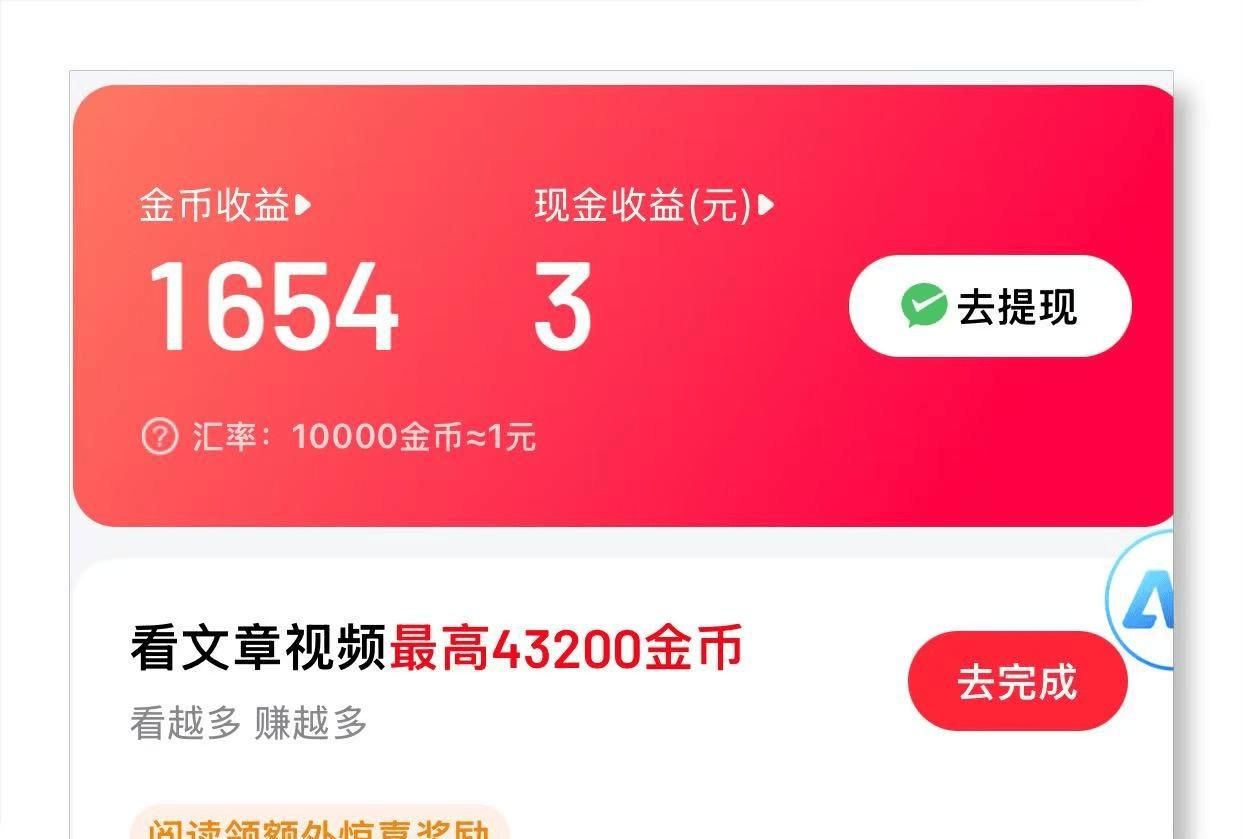Tap 去完成 for the article and video task
This screenshot has width=1243, height=839.
pos(1017,681)
